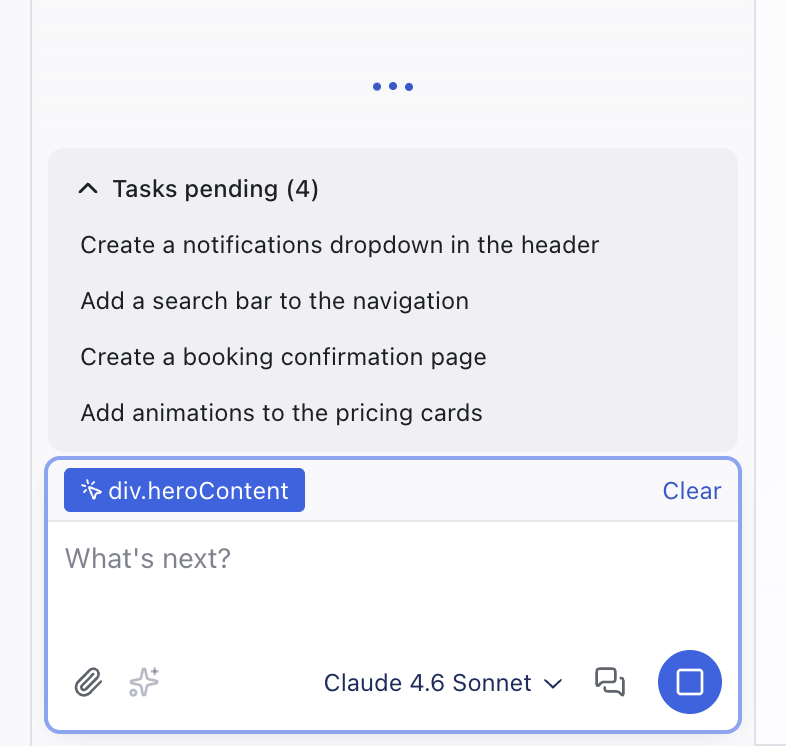The width and height of the screenshot is (786, 746).
Task: Tap the sparkle enhance prompt icon
Action: 144,683
